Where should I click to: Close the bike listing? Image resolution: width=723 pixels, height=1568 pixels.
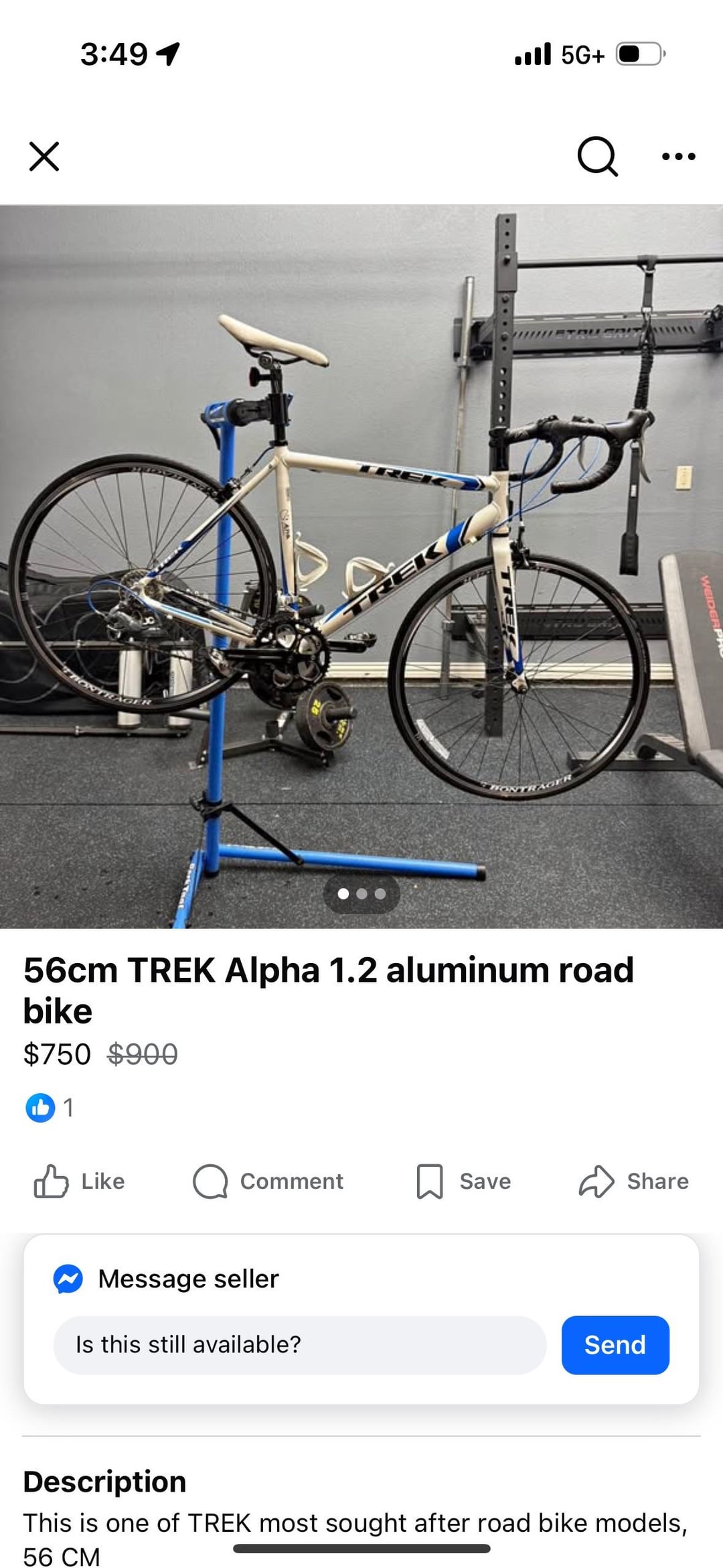pyautogui.click(x=44, y=157)
